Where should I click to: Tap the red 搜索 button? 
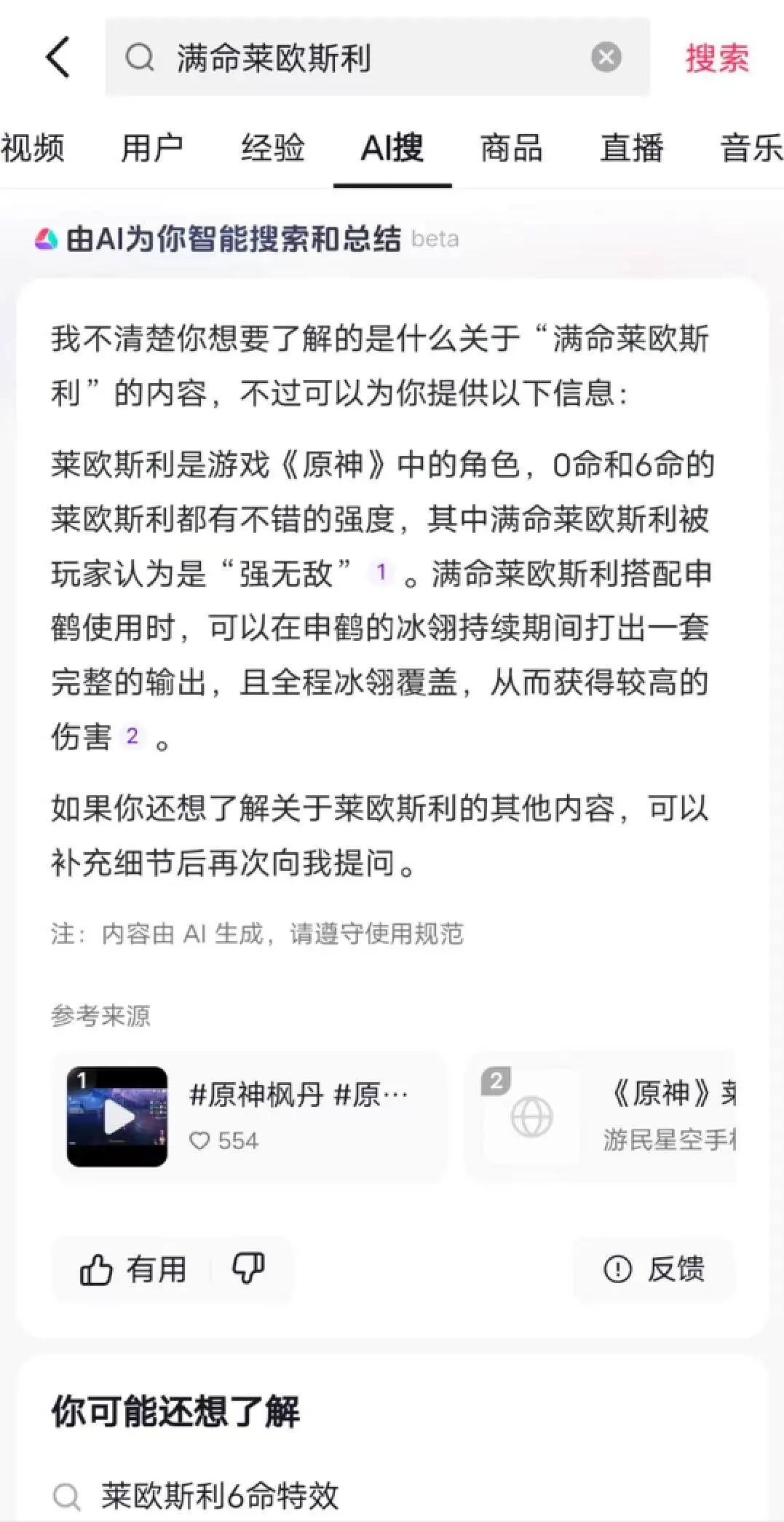point(716,58)
